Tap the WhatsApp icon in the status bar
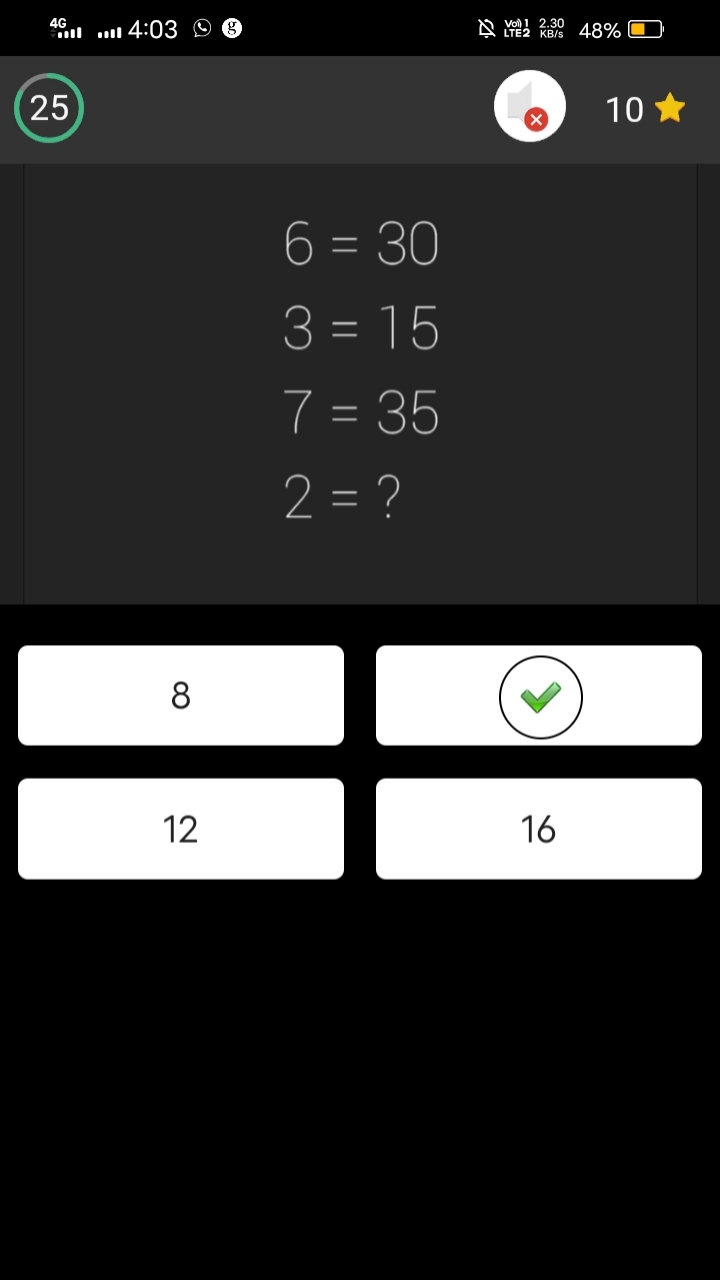Image resolution: width=720 pixels, height=1280 pixels. tap(200, 27)
